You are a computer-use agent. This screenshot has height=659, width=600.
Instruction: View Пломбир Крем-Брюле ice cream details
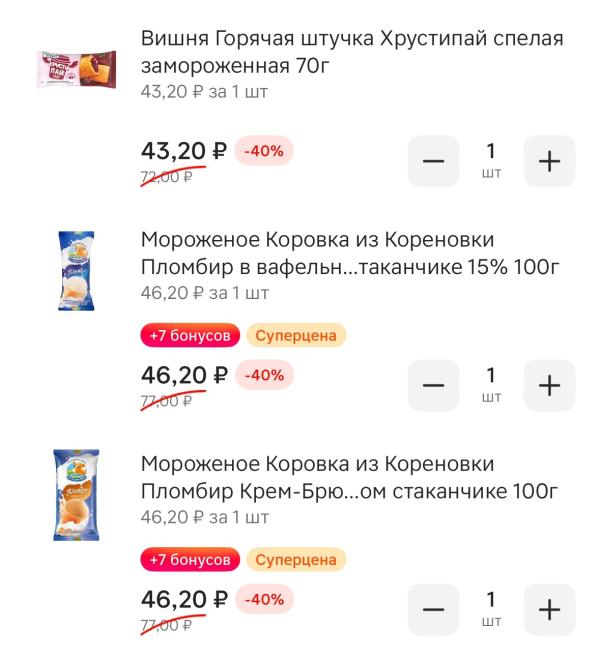coord(349,478)
